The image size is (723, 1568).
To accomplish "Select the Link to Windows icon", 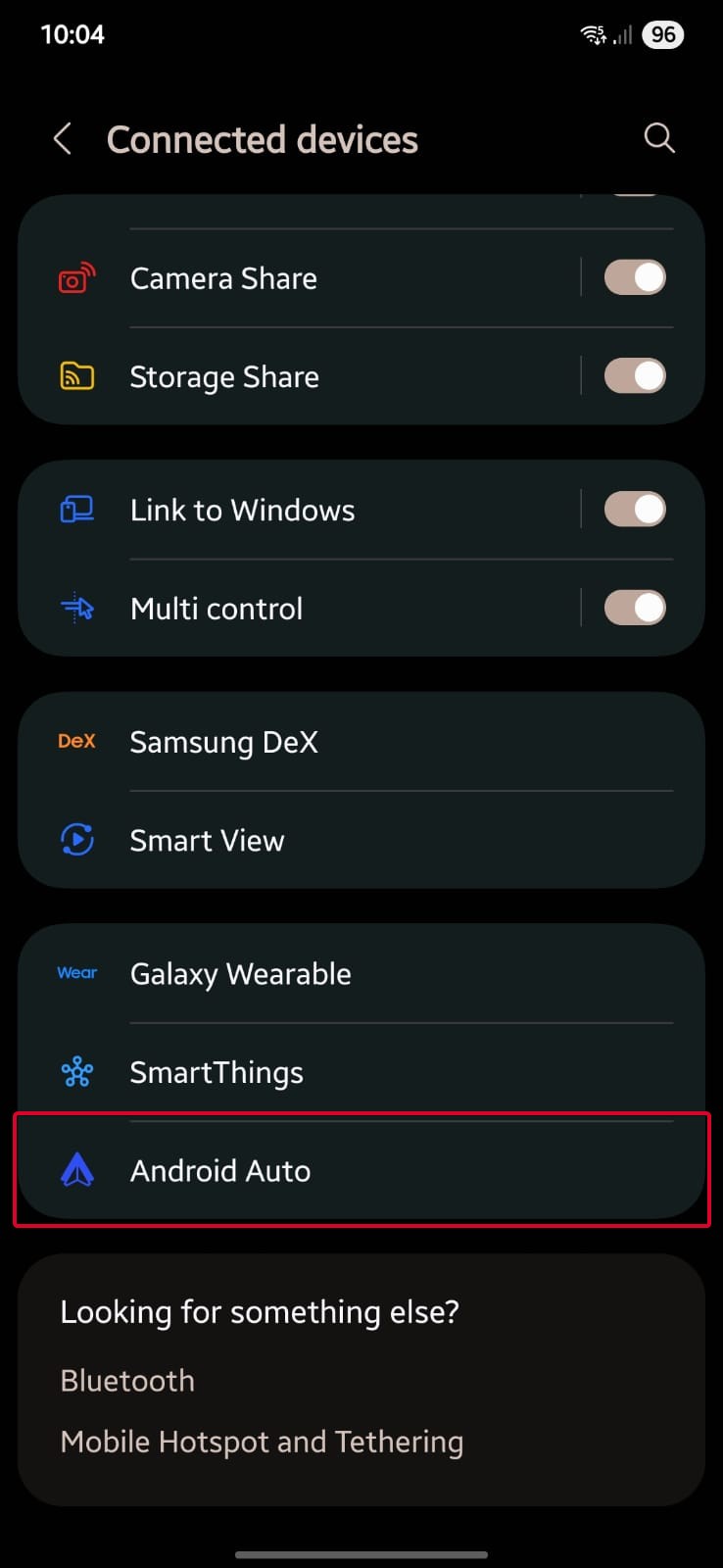I will pos(76,509).
